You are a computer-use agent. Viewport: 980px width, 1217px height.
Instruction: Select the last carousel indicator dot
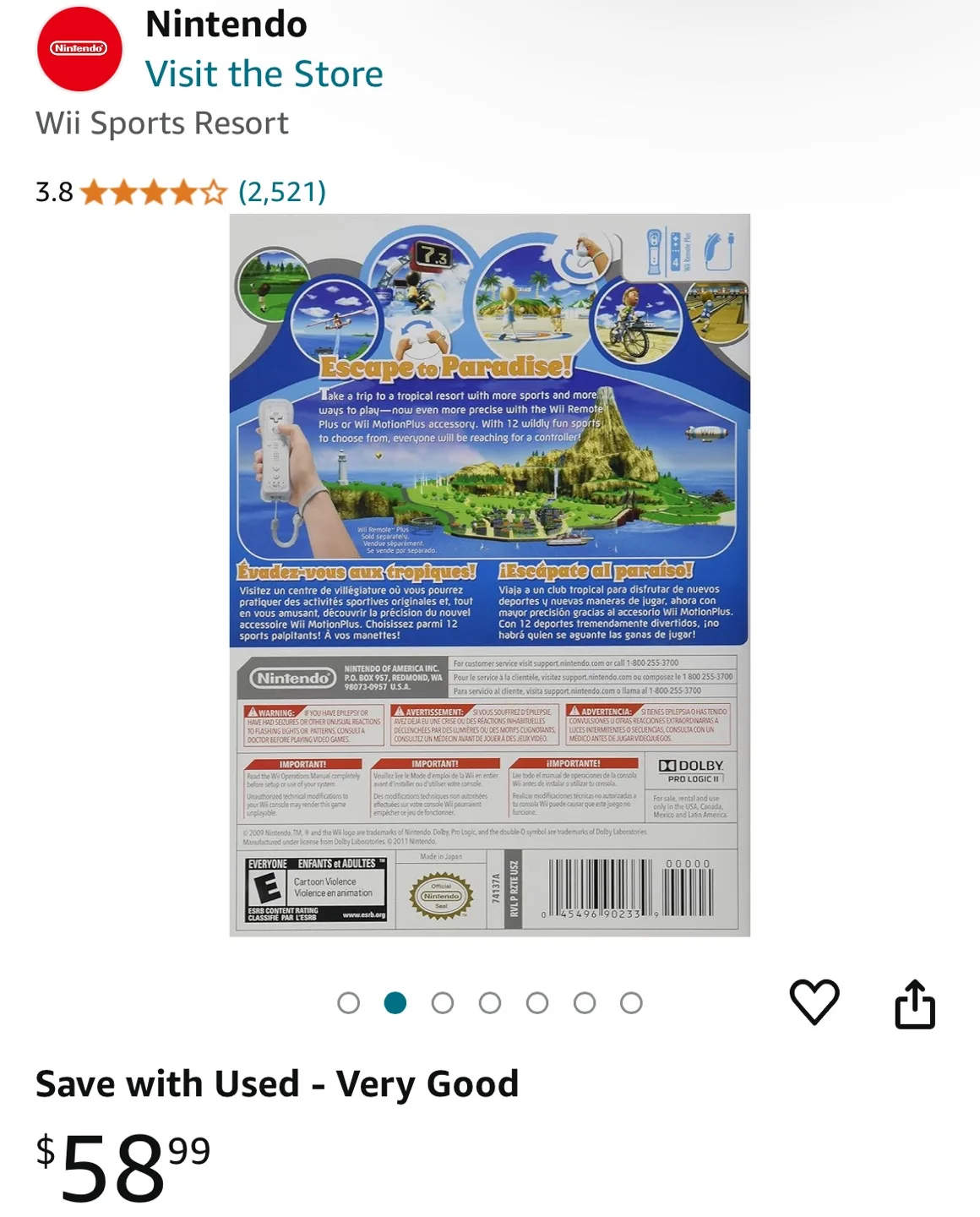click(x=629, y=1004)
